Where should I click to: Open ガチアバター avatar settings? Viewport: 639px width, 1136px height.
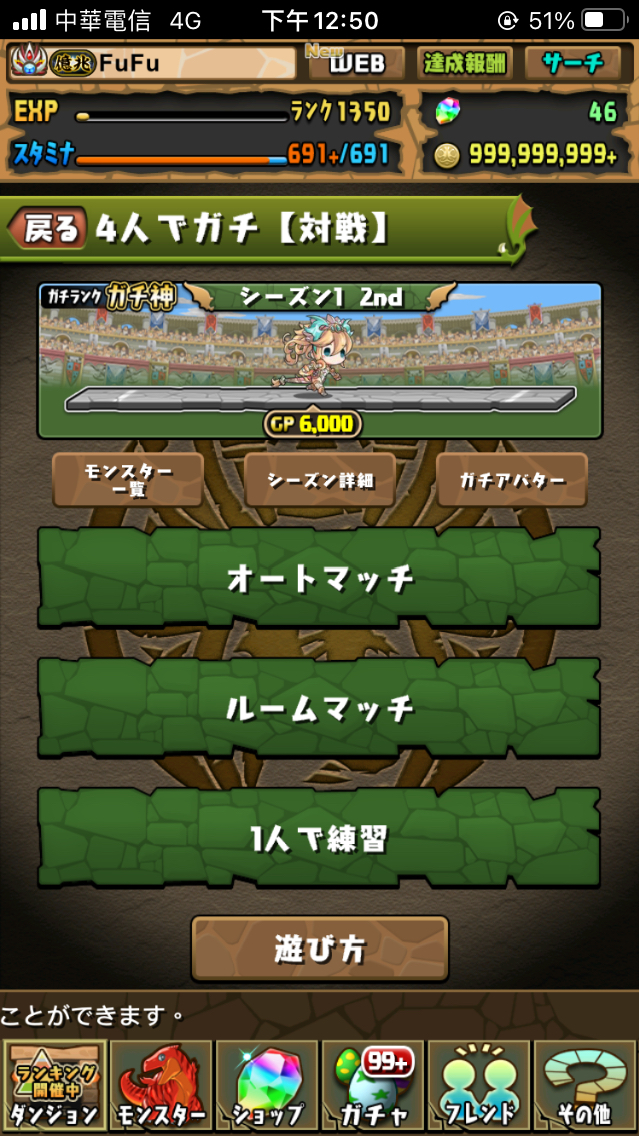pyautogui.click(x=512, y=480)
